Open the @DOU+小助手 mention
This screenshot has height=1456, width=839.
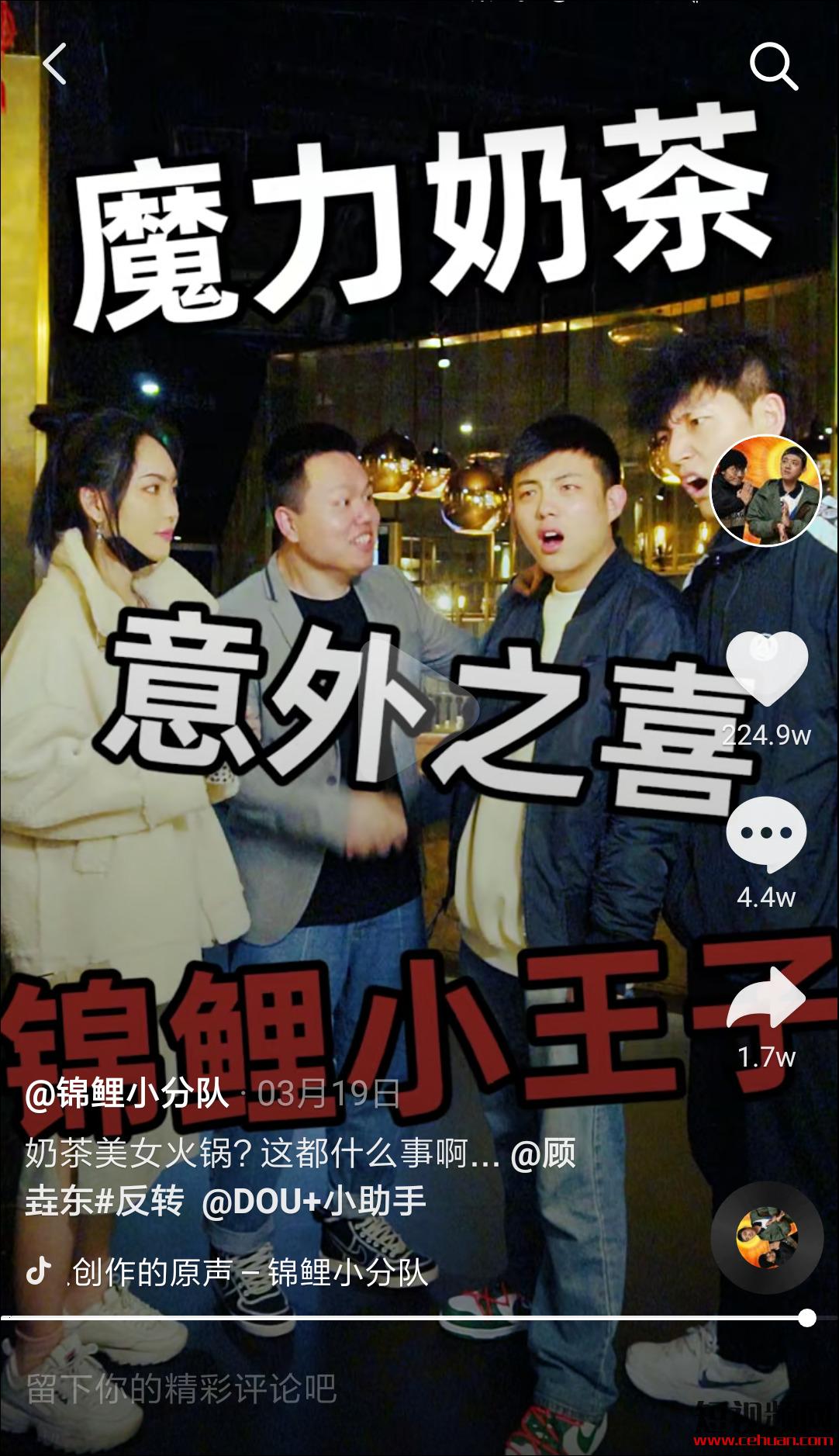[x=314, y=1202]
